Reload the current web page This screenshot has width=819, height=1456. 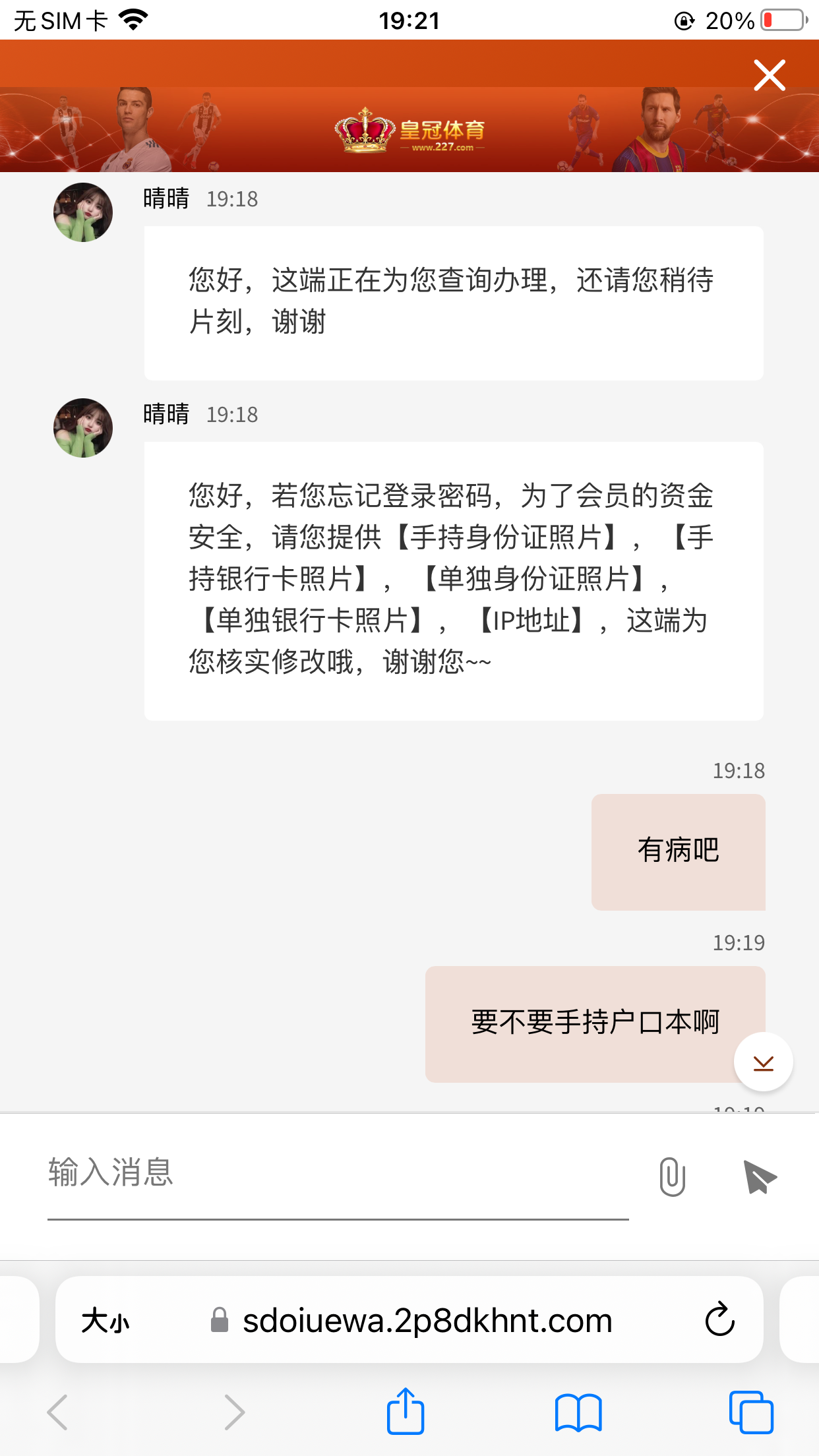(719, 1319)
